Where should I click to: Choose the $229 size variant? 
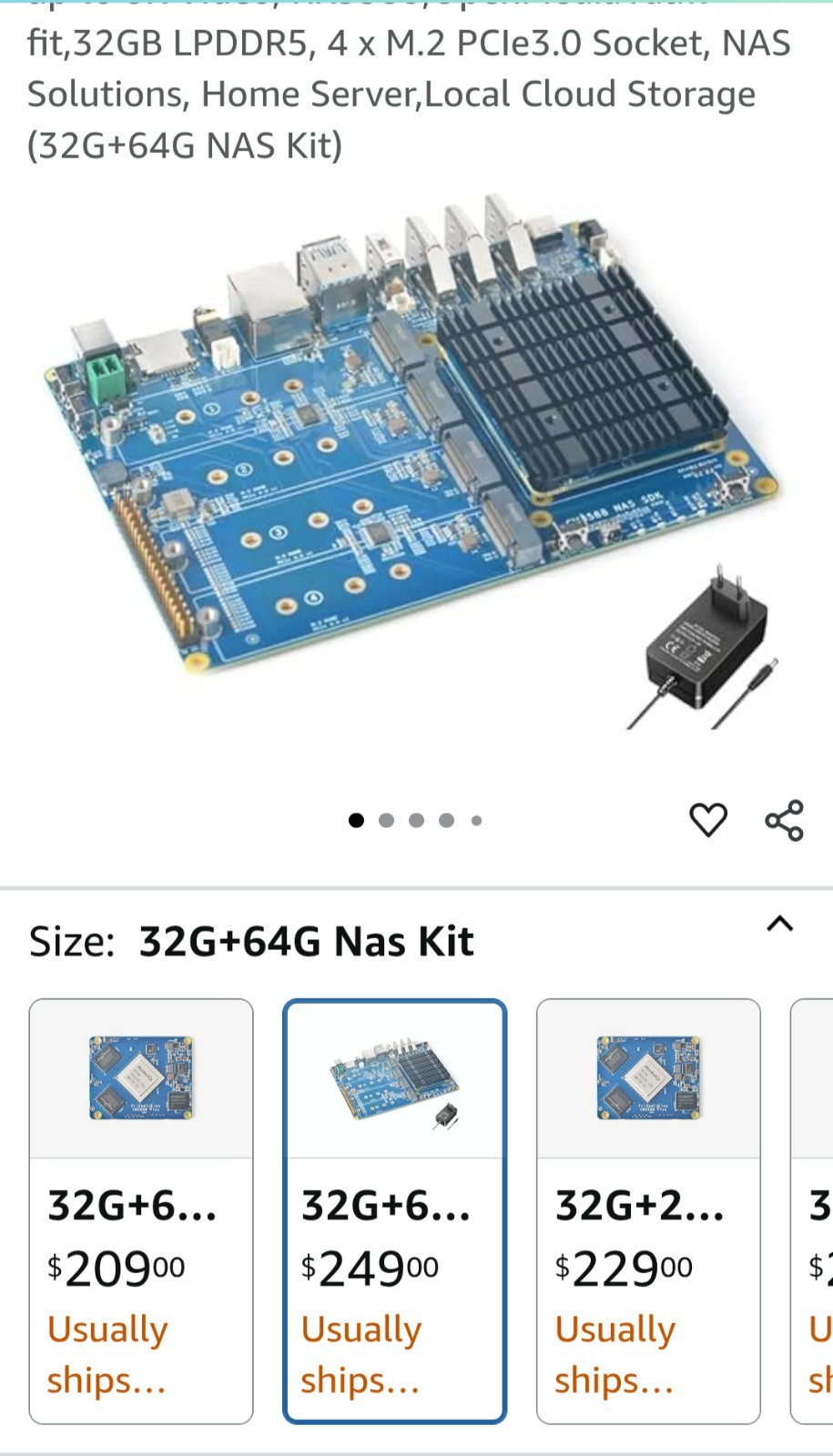[647, 1210]
